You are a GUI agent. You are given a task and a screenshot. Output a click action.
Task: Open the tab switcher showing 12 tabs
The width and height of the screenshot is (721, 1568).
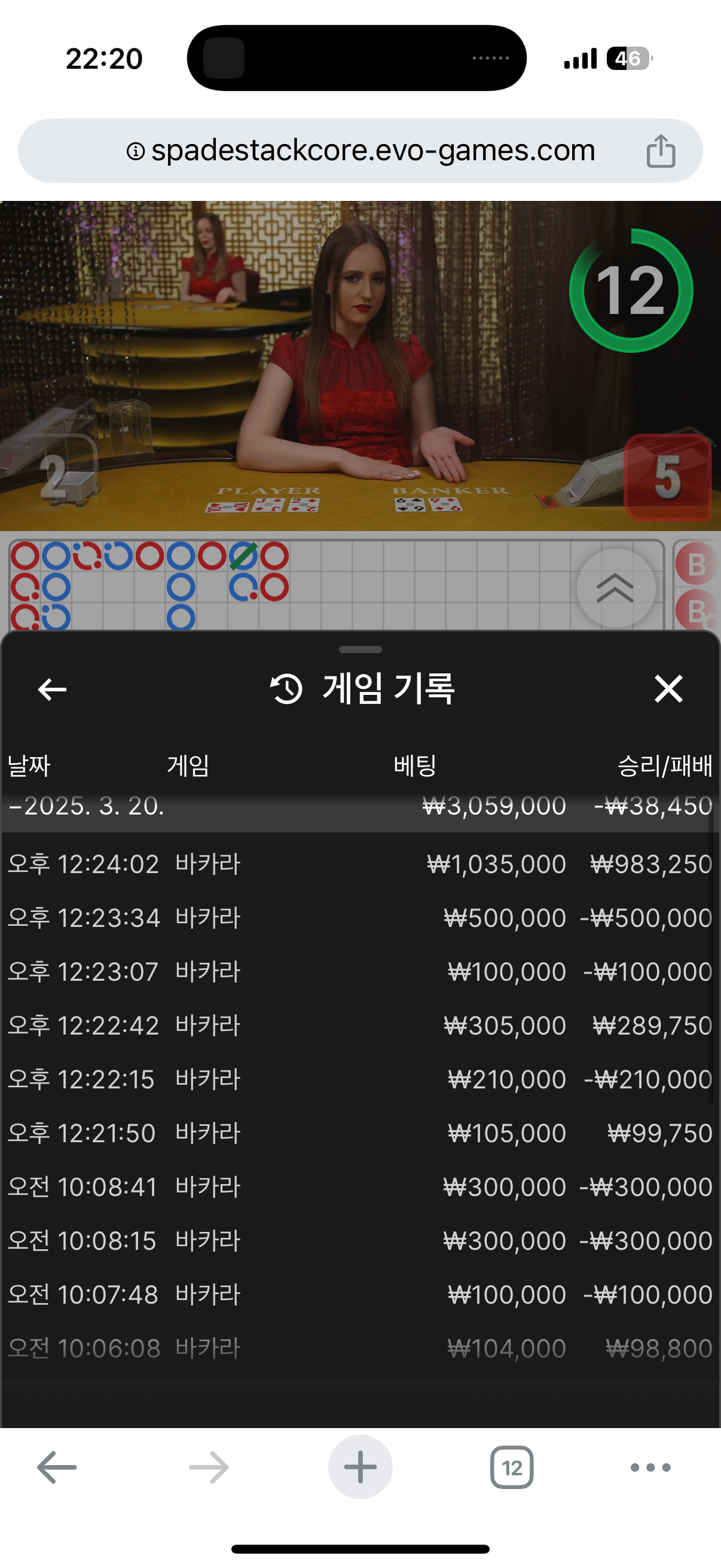click(x=512, y=1468)
